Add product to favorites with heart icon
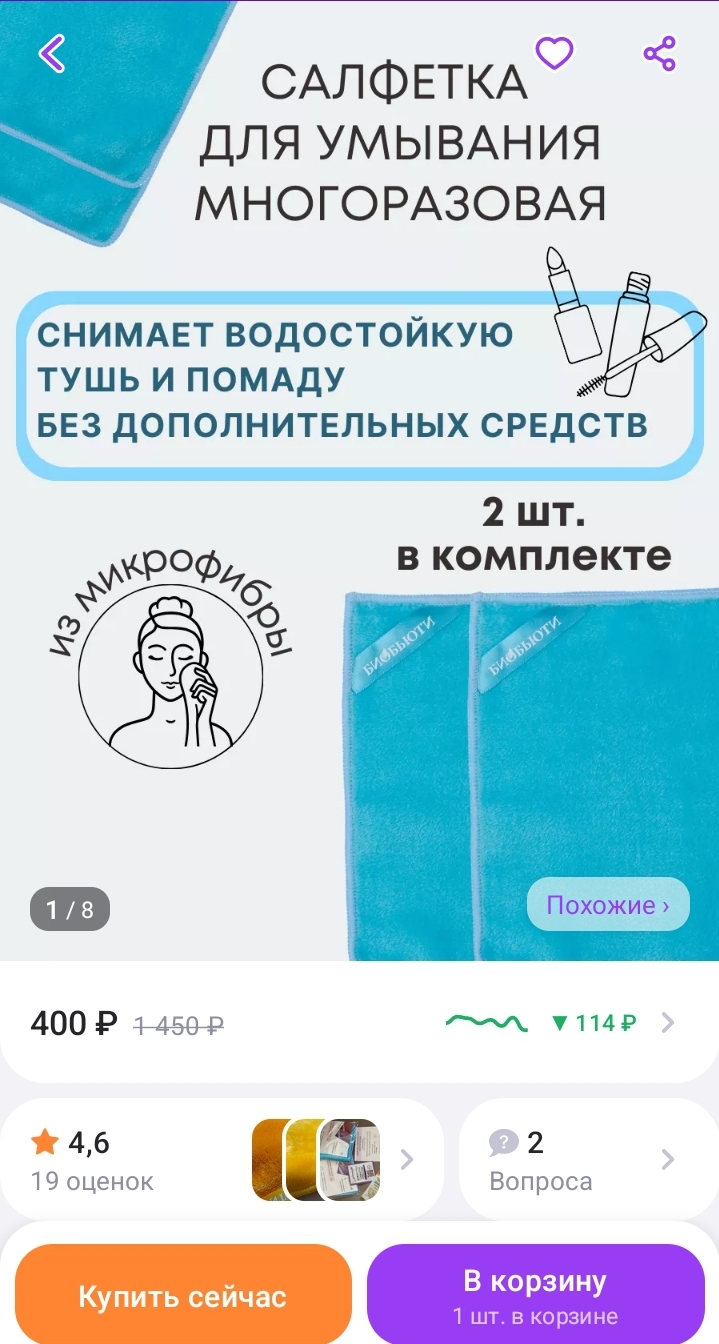719x1344 pixels. tap(554, 53)
